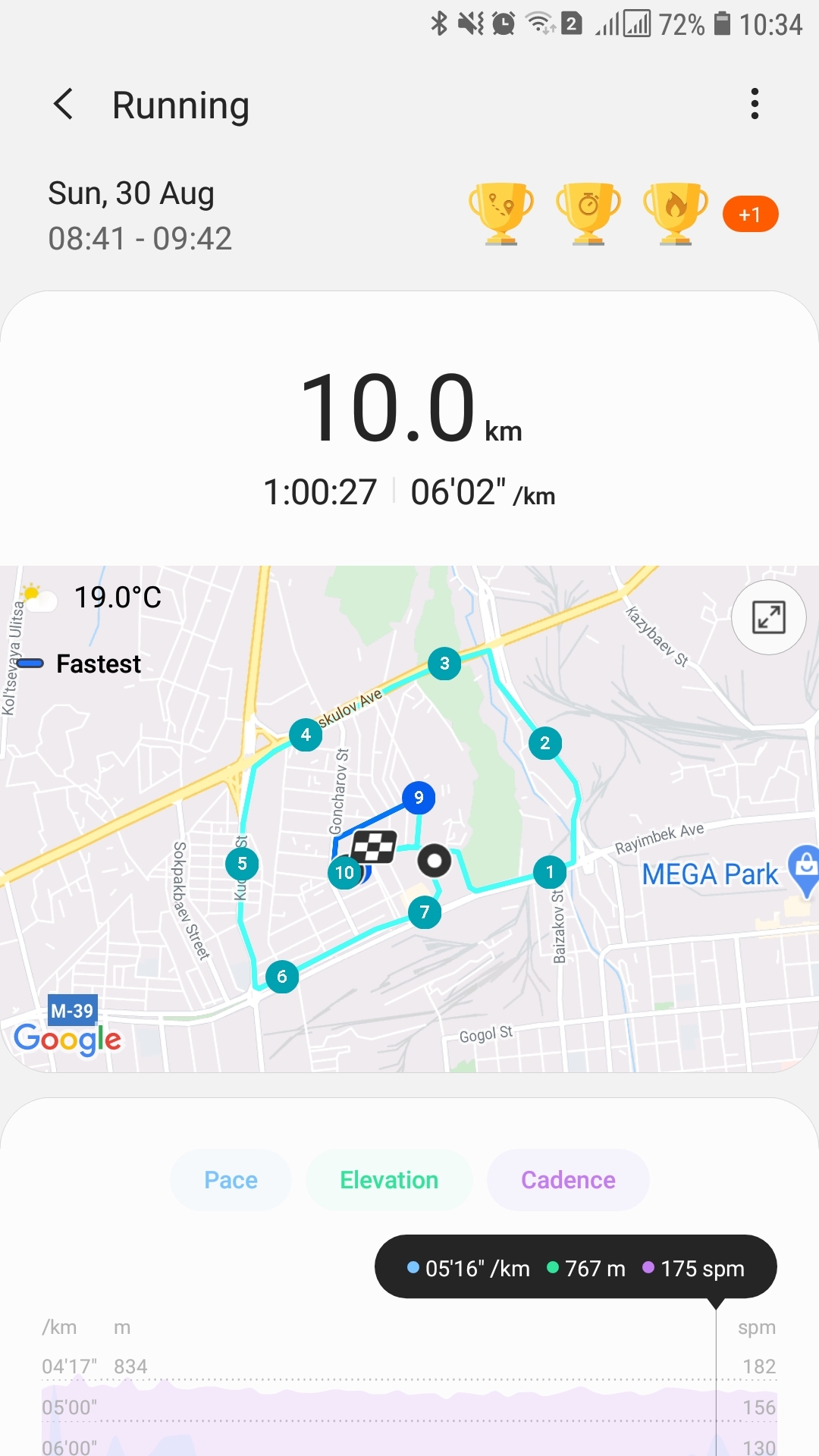Show the additional +1 achievement
Image resolution: width=819 pixels, height=1456 pixels.
click(750, 215)
